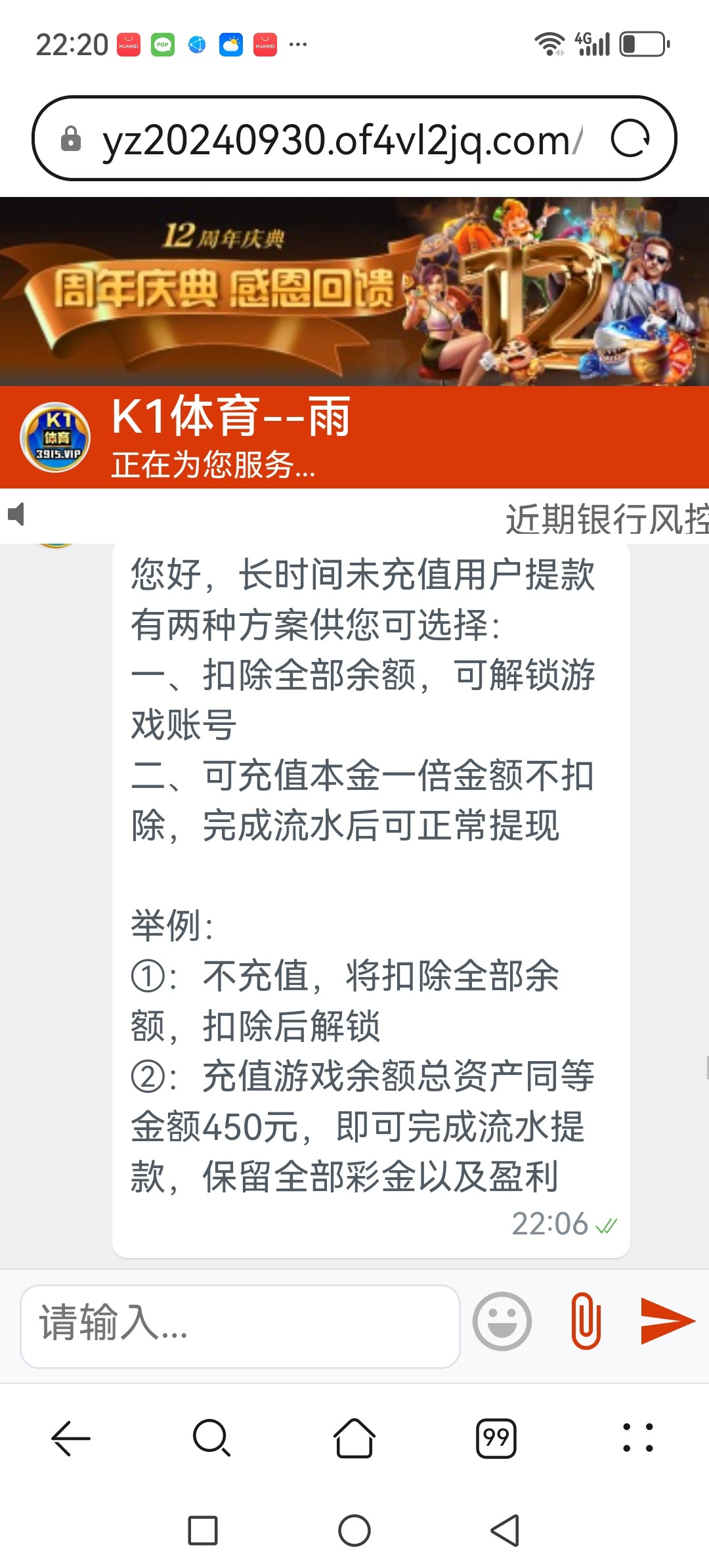Go to the browser home page
709x1568 pixels.
[354, 1438]
